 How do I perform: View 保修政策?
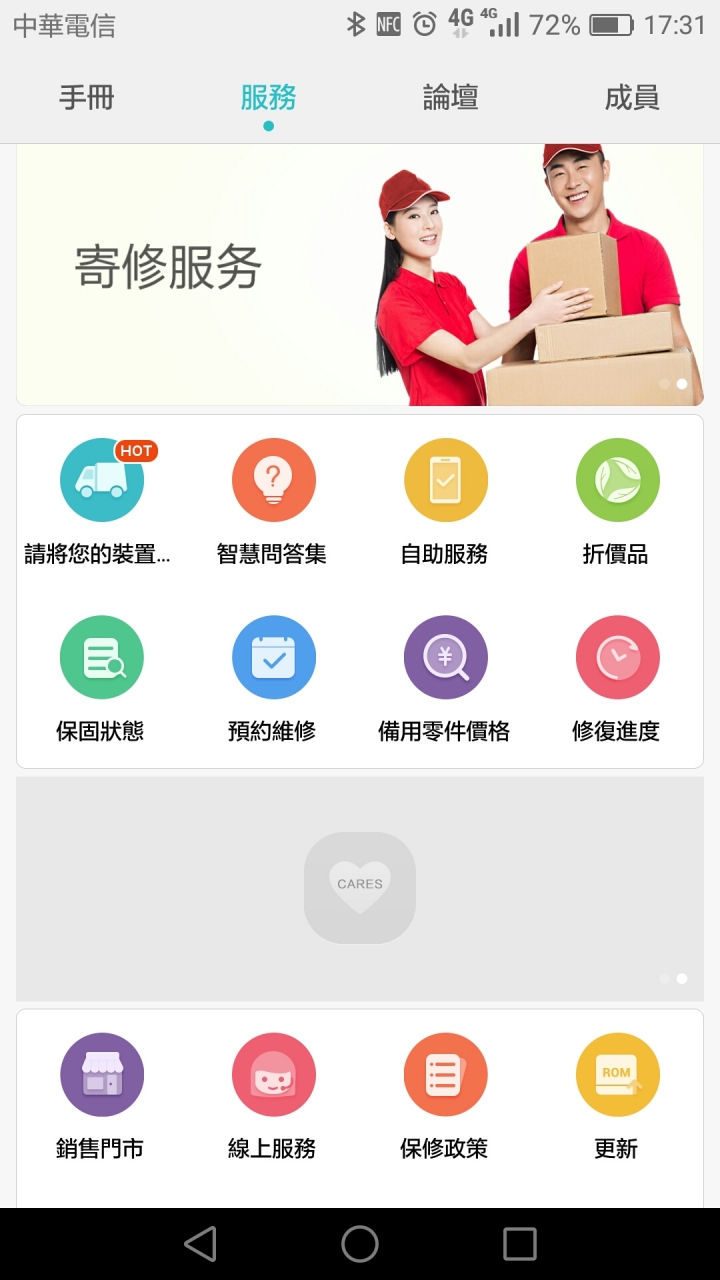point(445,1075)
